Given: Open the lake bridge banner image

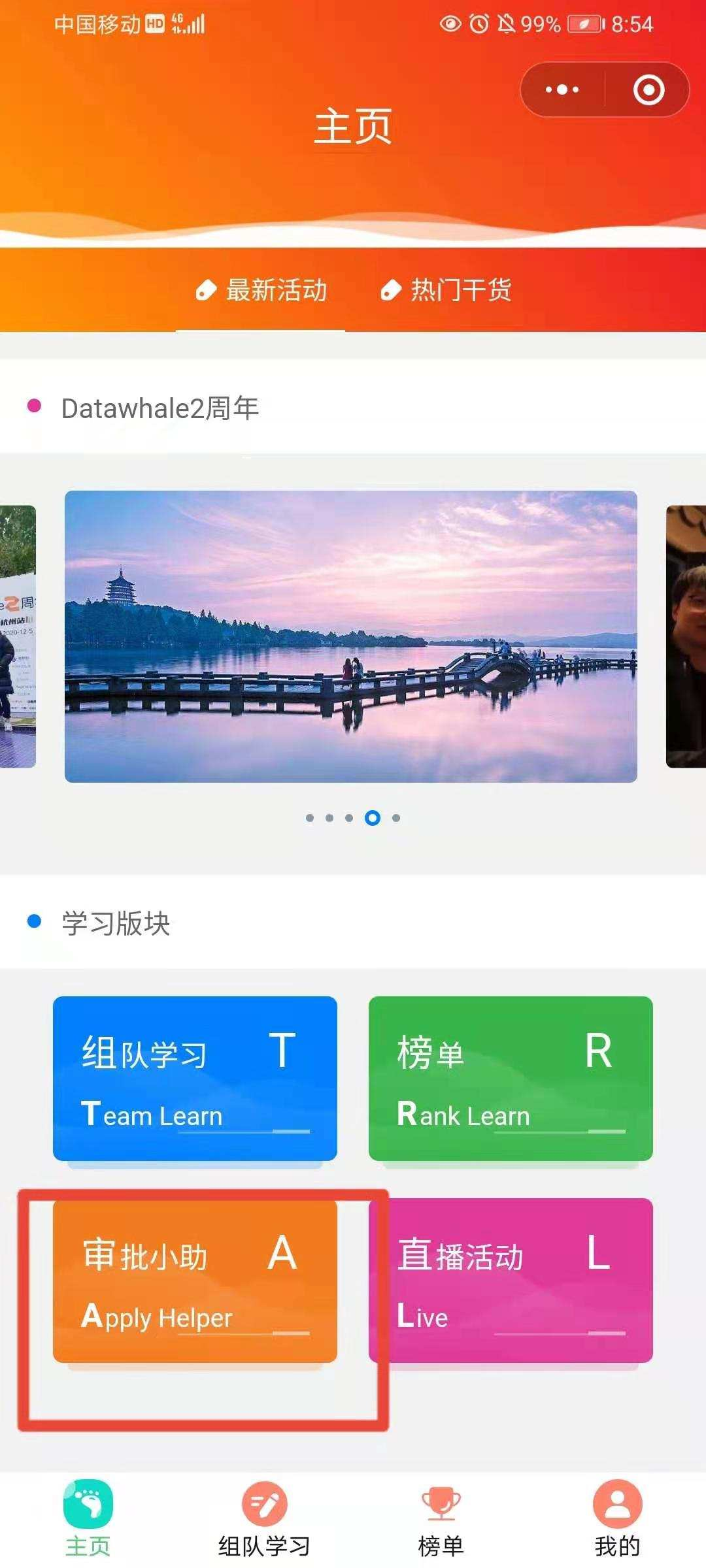Looking at the screenshot, I should 351,636.
